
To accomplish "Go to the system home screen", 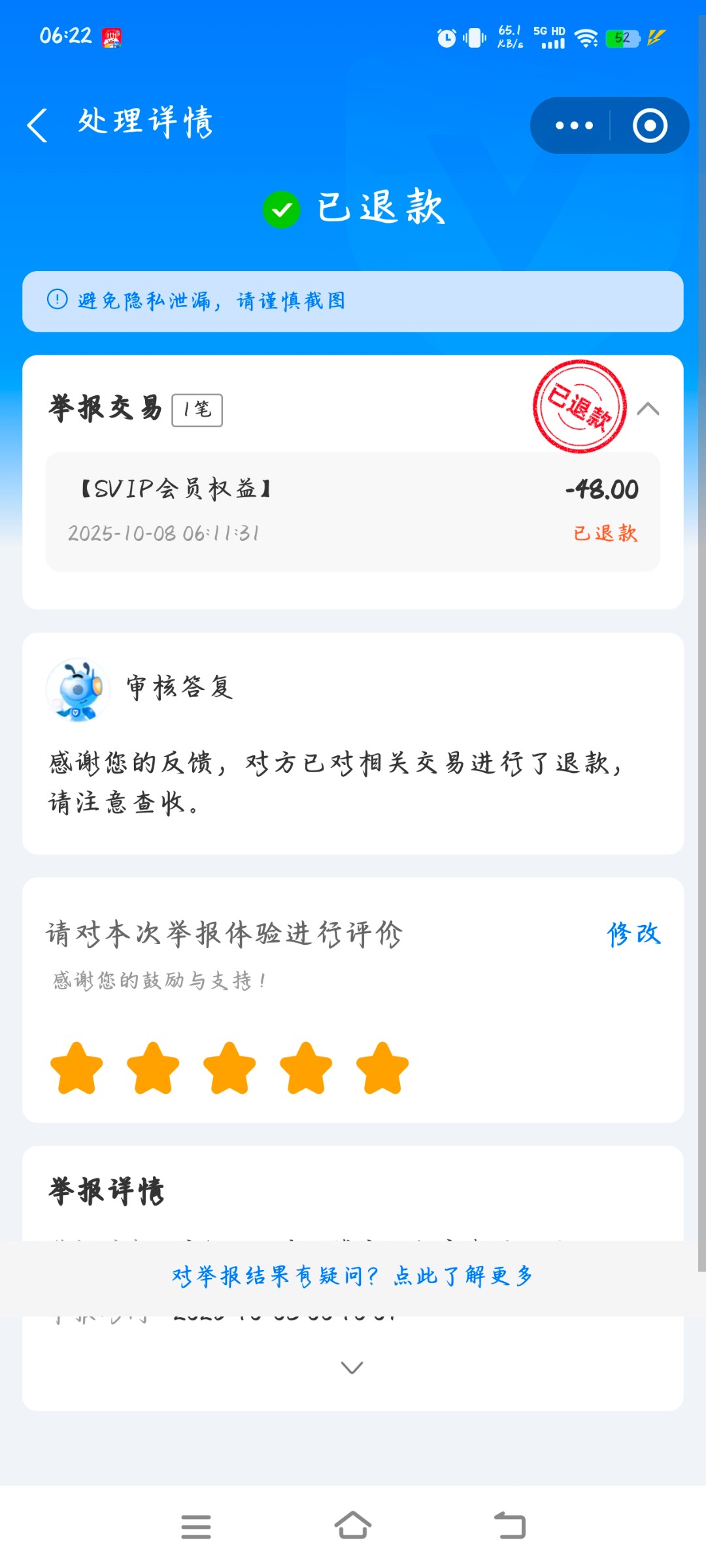I will point(353,1526).
